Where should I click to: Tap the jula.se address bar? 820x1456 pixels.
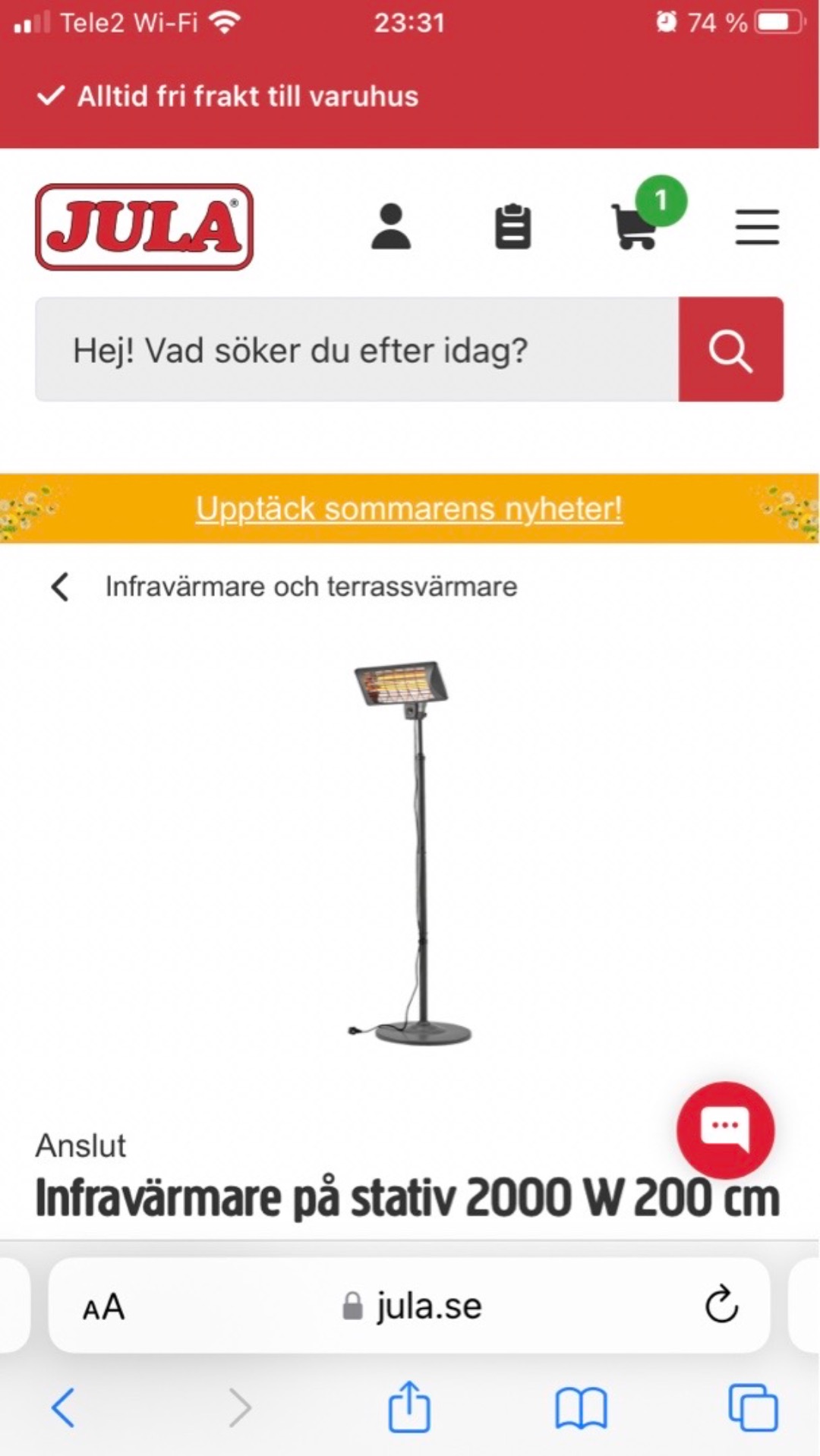[414, 1306]
